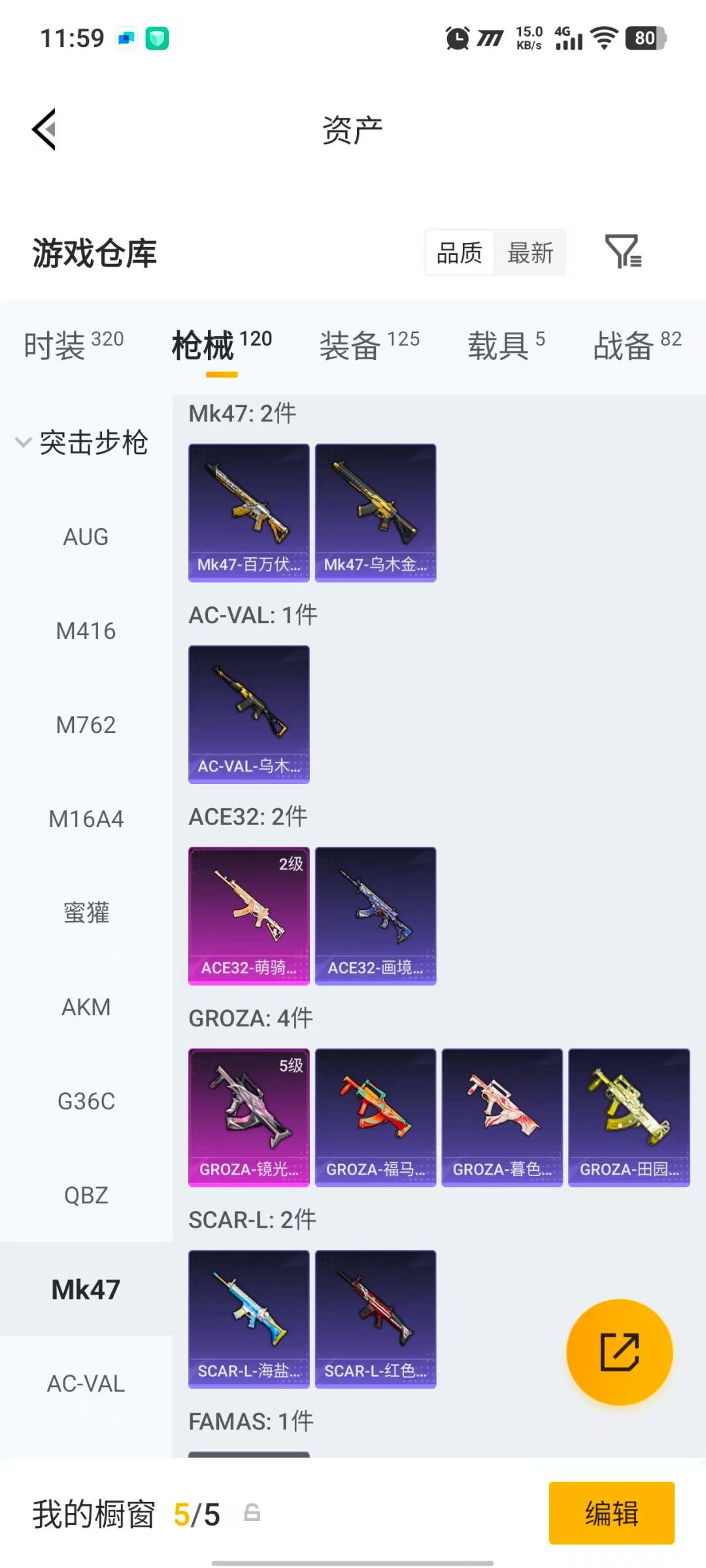Tap the back arrow to leave 资产 page

pos(43,129)
